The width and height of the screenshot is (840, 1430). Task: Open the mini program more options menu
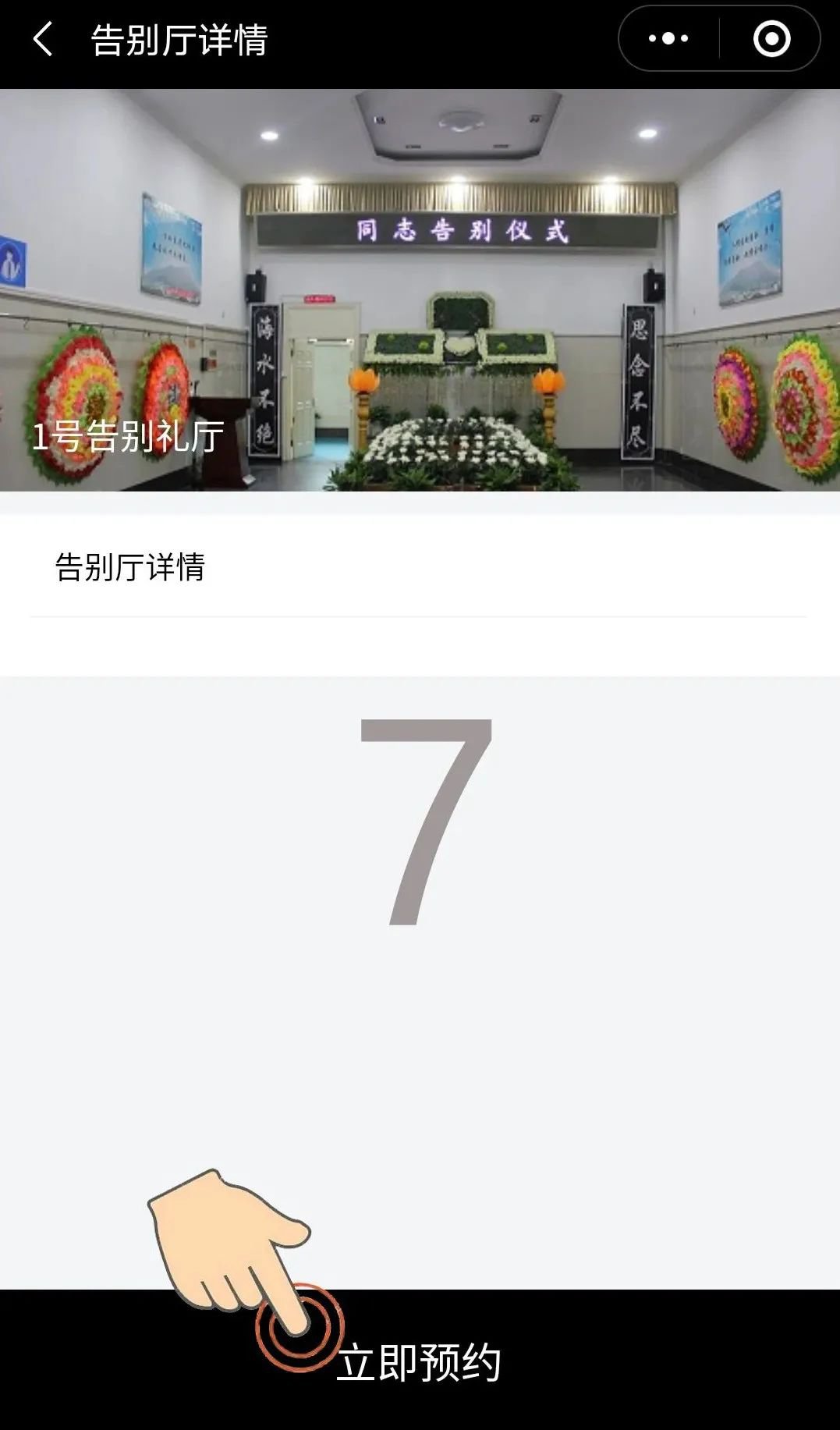pos(668,38)
